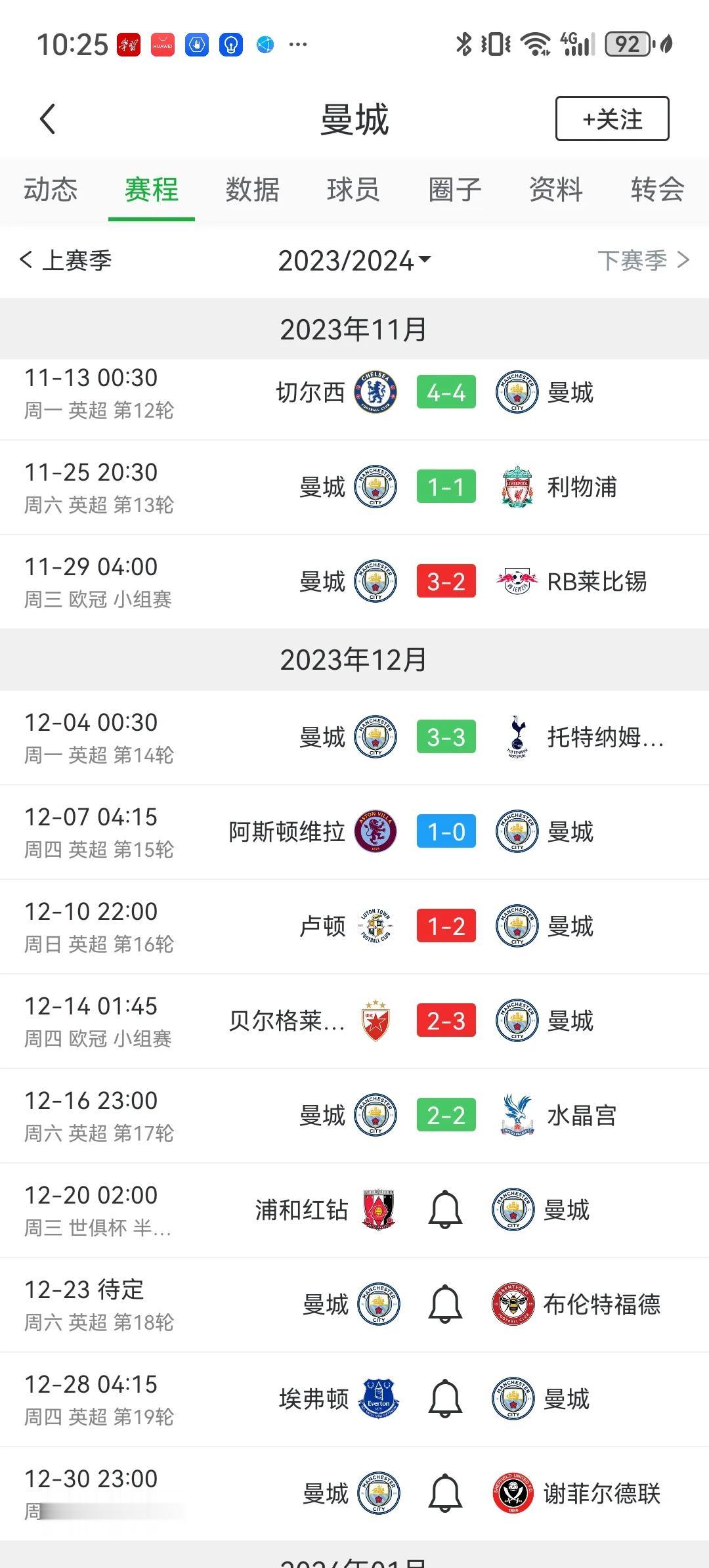The height and width of the screenshot is (1568, 709).
Task: Open the 转会 tab
Action: [x=655, y=190]
